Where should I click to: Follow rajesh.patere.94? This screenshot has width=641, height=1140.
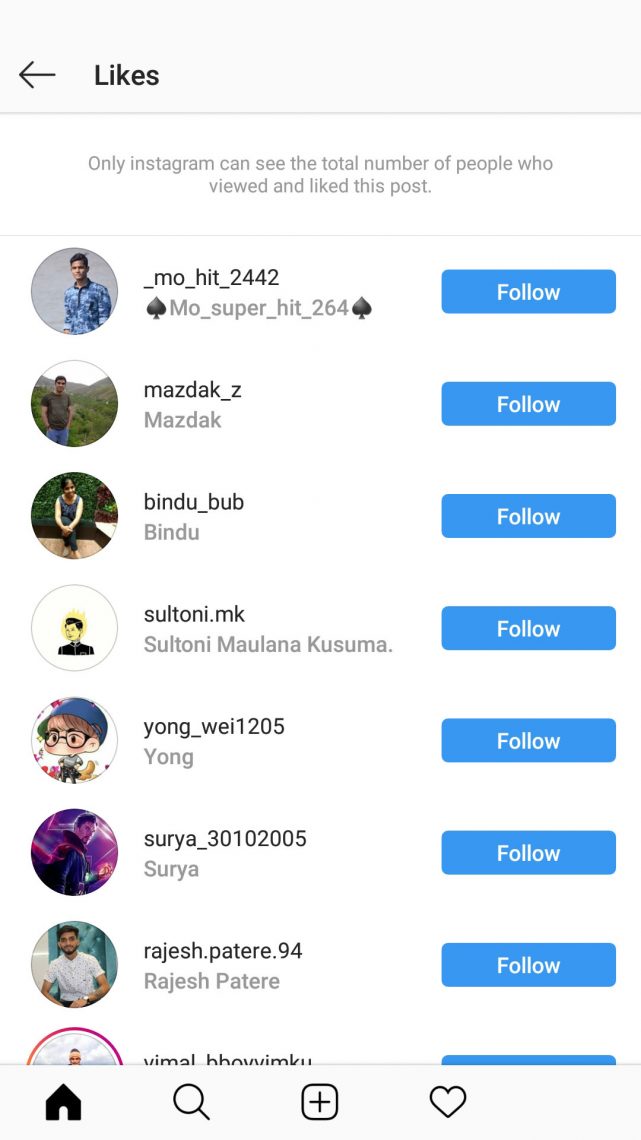[528, 965]
